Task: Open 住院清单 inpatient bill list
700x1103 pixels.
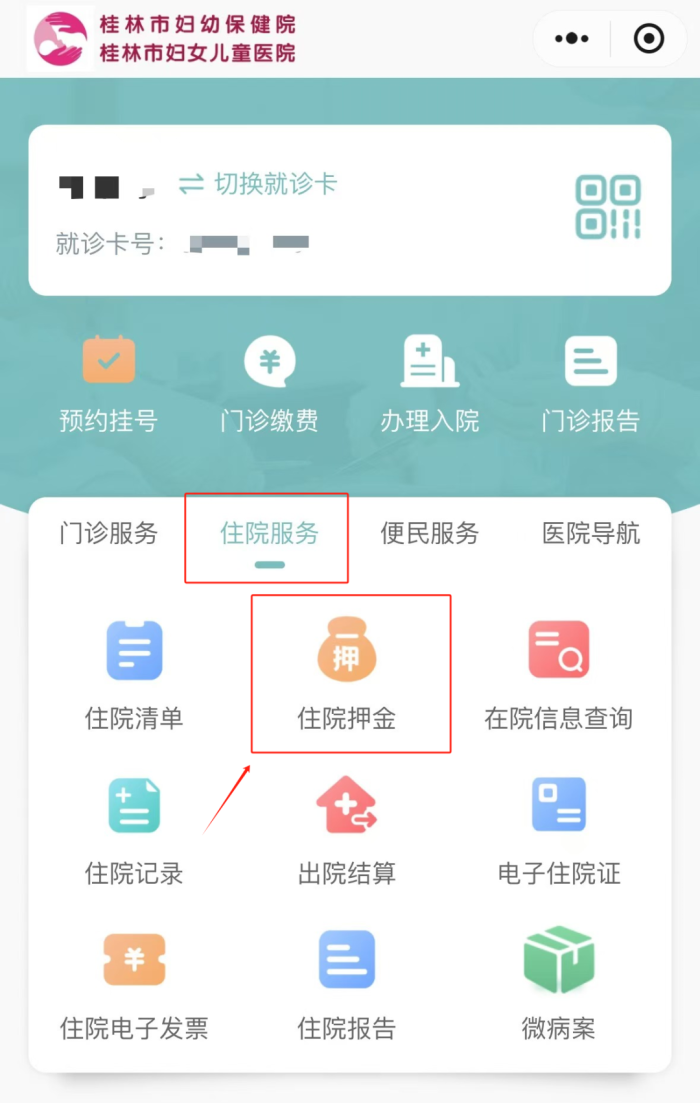Action: click(x=134, y=675)
